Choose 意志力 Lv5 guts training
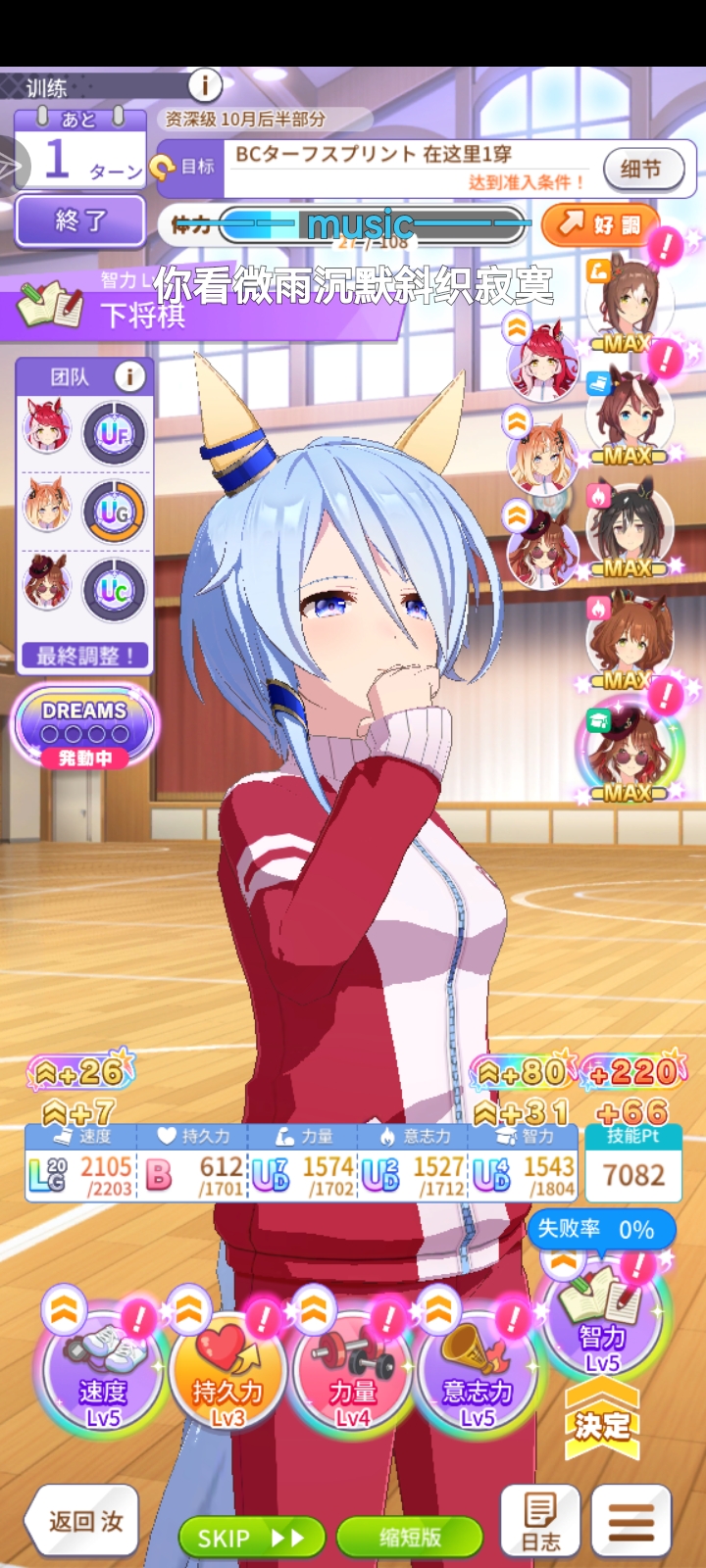The image size is (706, 1568). click(x=478, y=1372)
